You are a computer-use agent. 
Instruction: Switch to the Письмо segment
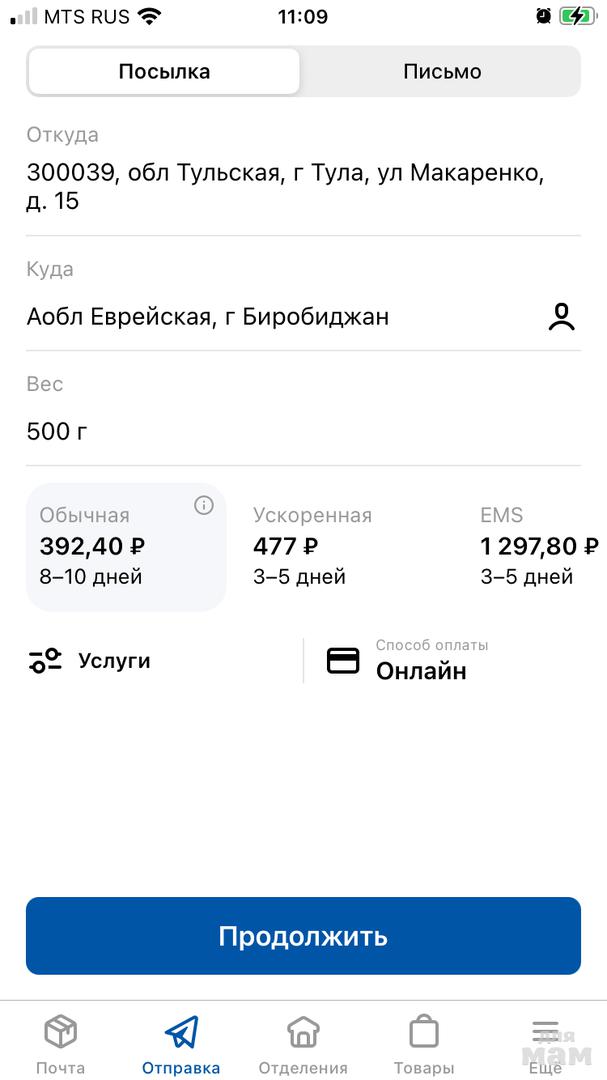(442, 72)
